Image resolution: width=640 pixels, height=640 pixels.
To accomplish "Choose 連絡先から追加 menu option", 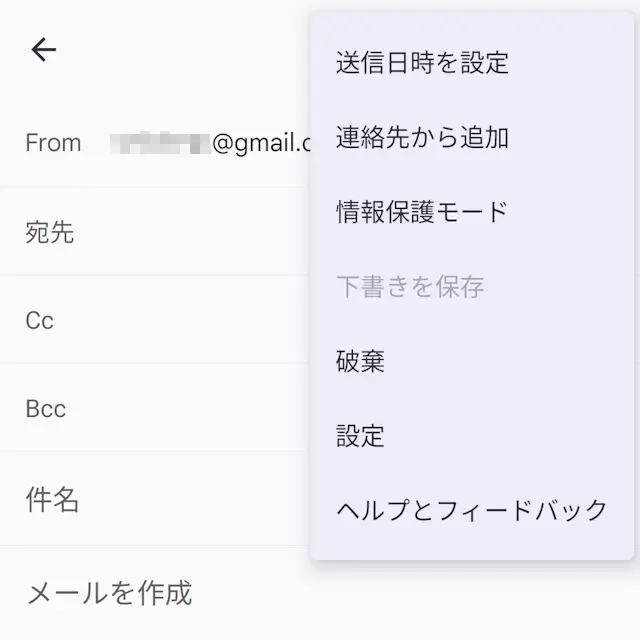I will (422, 138).
